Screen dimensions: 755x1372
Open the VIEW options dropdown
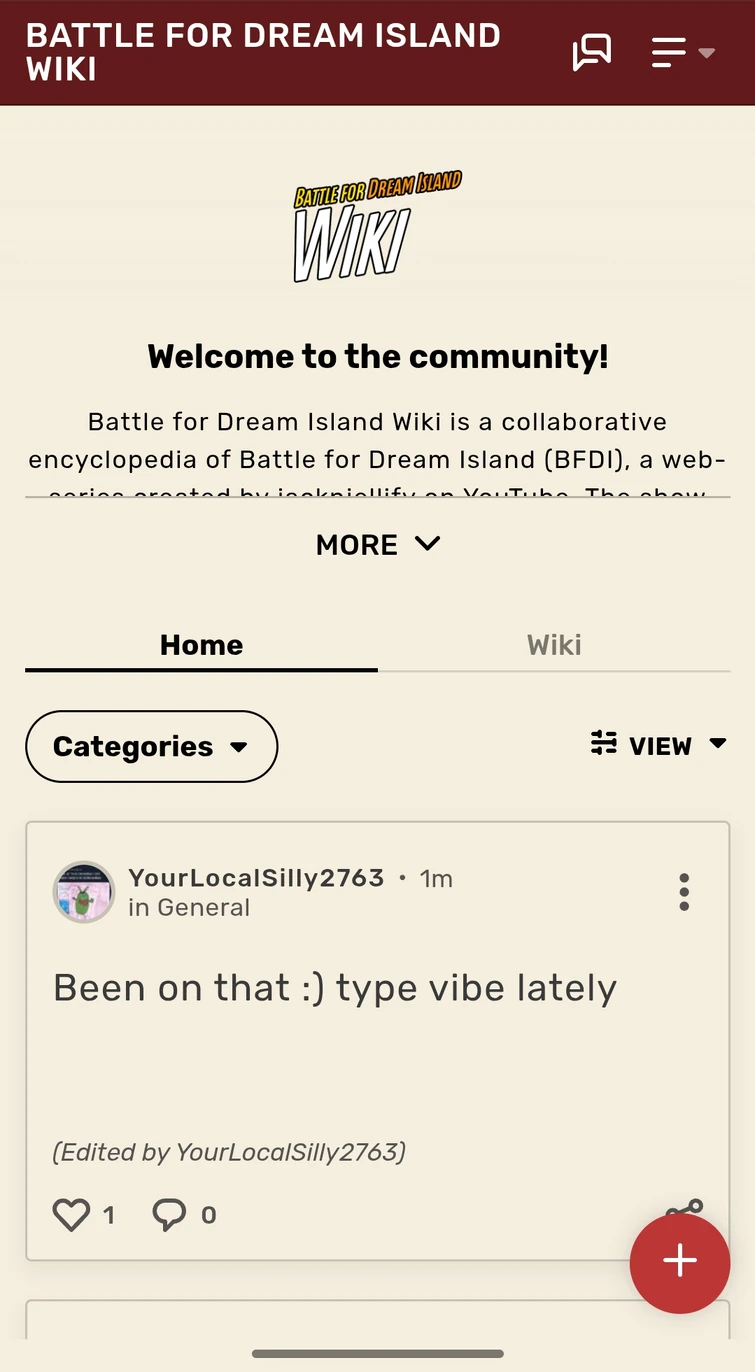click(658, 745)
